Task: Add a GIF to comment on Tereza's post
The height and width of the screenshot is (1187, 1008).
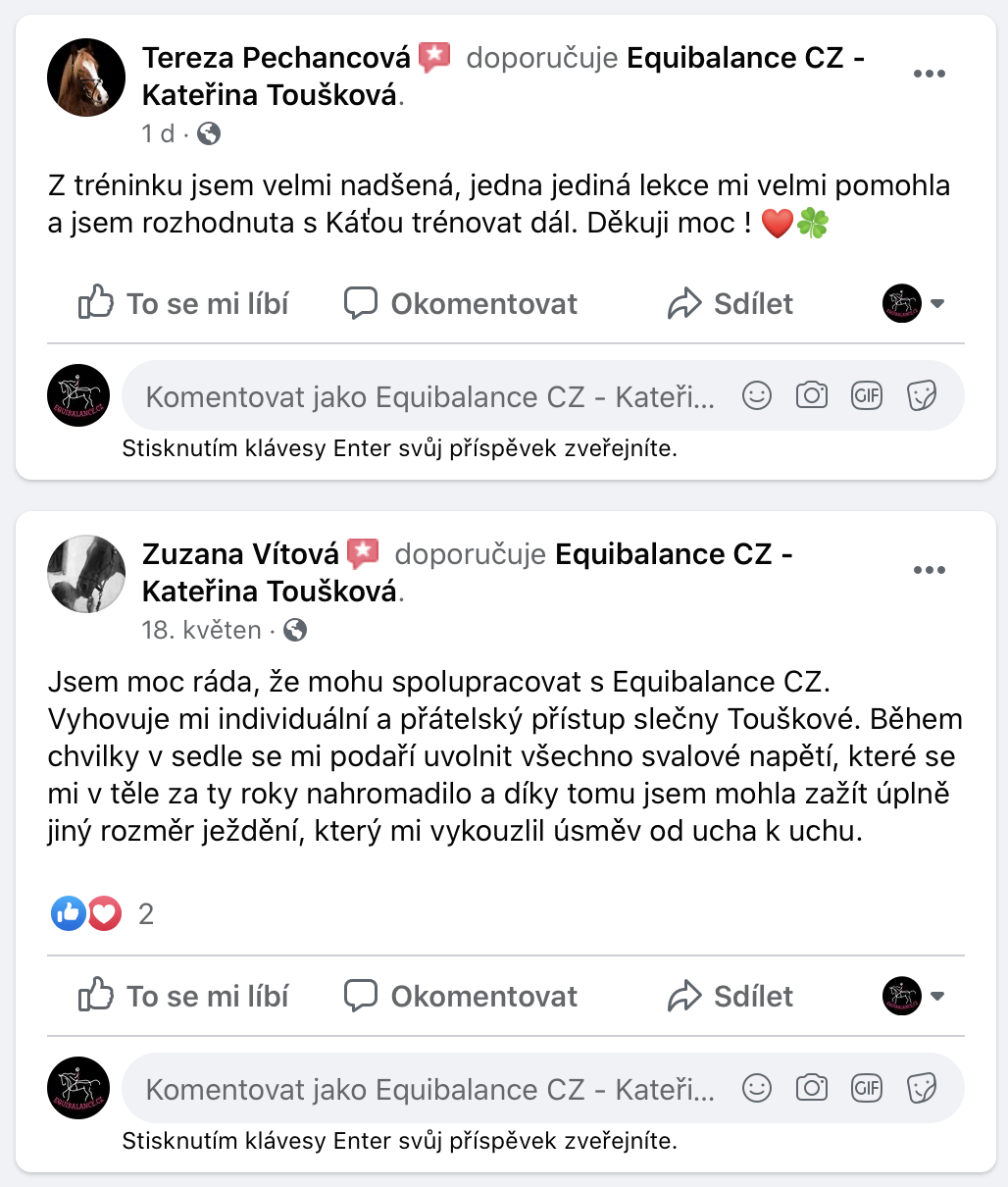Action: coord(867,396)
